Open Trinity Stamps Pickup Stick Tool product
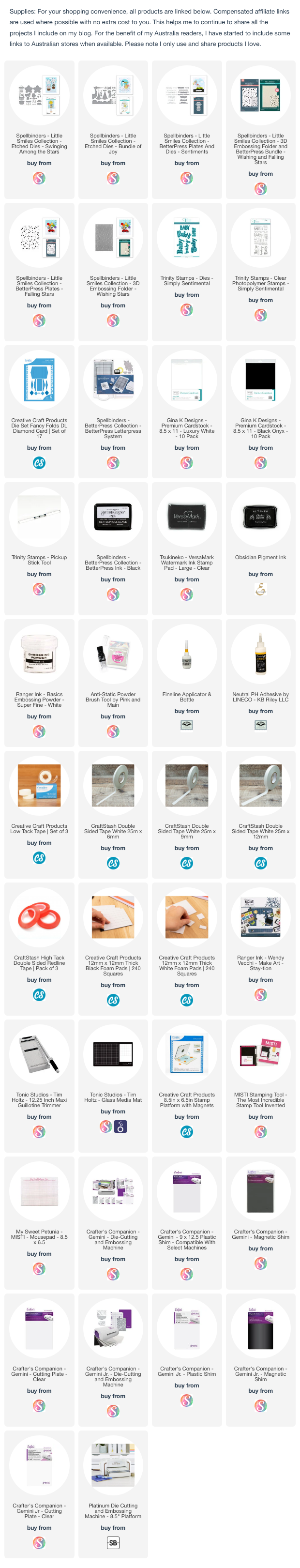 point(39,517)
